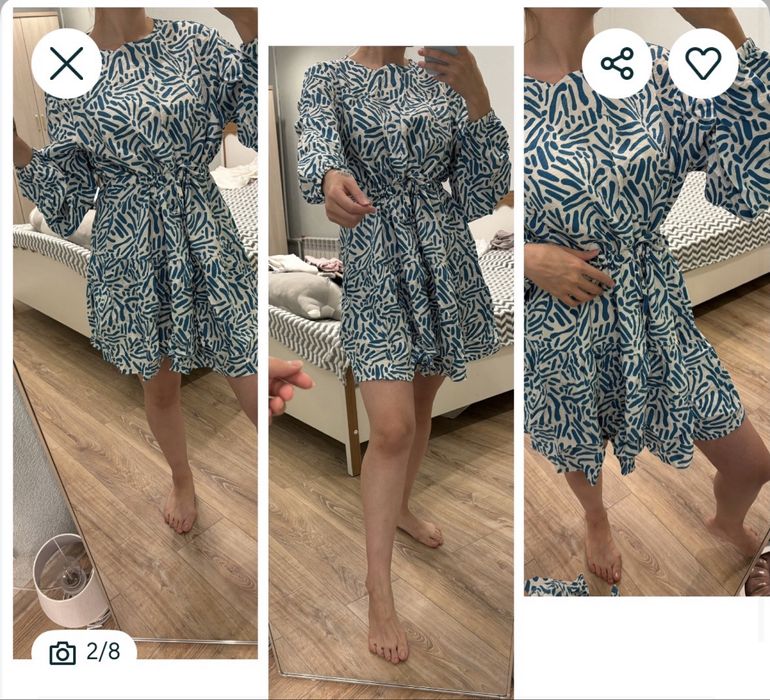The image size is (770, 700).
Task: Share this dress listing
Action: click(617, 64)
